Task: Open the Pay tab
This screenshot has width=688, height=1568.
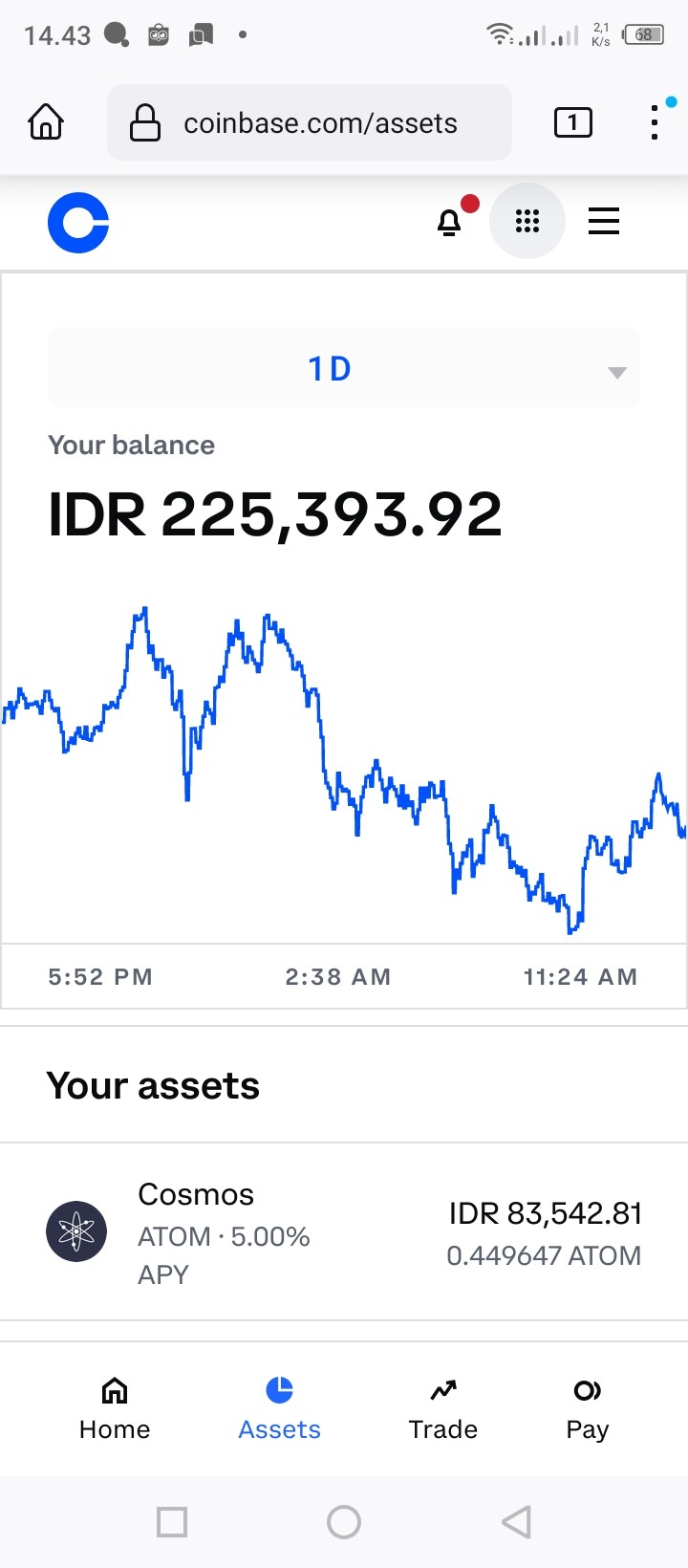Action: pyautogui.click(x=587, y=1408)
